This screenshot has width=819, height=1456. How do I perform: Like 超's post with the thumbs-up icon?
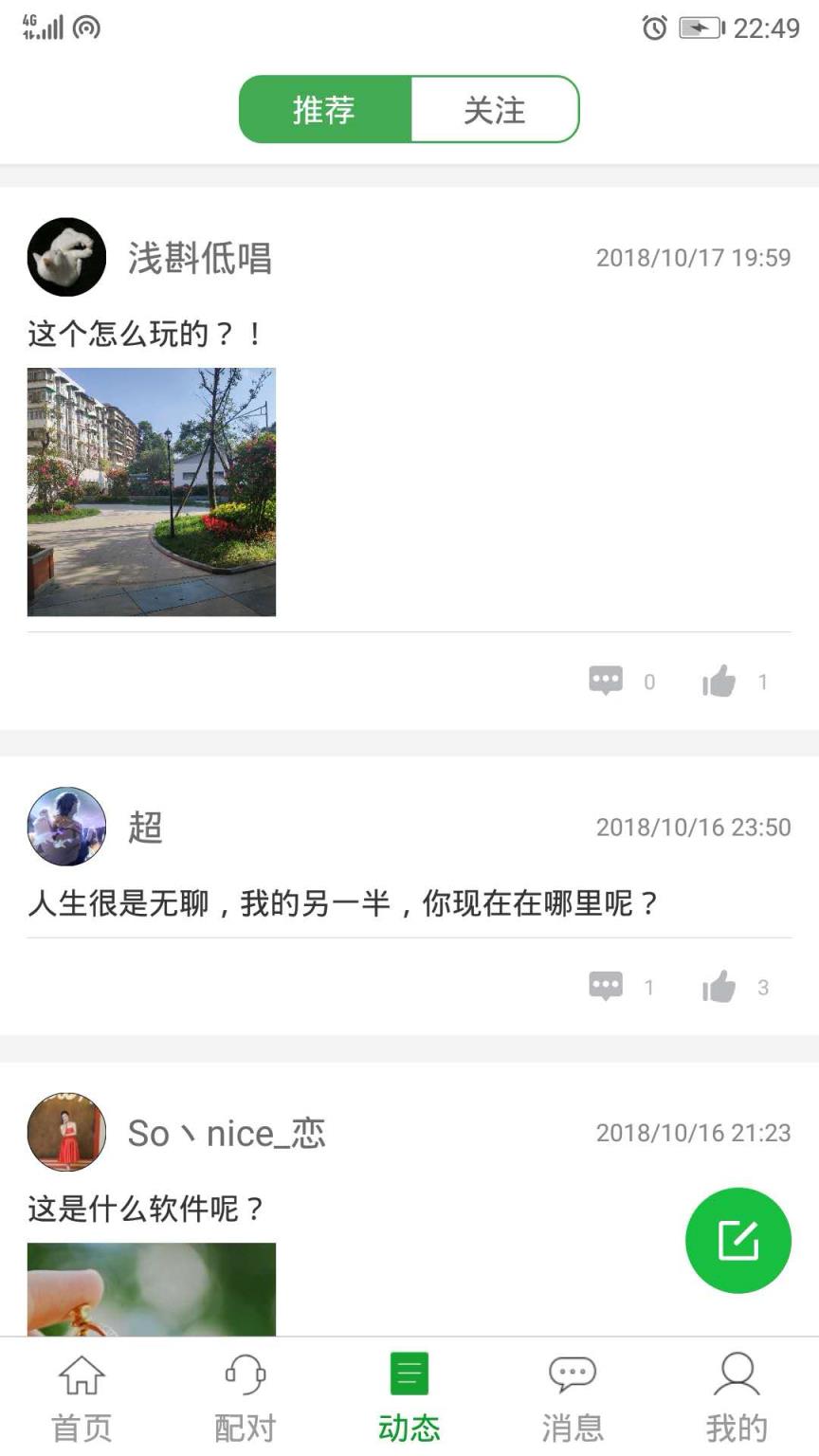[719, 986]
